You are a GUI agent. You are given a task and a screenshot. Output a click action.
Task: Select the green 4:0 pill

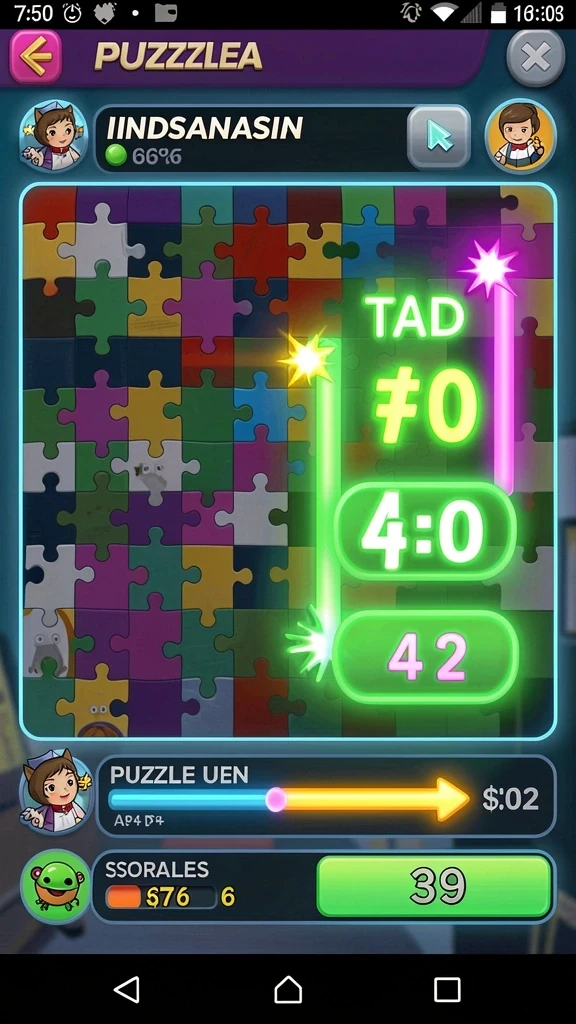point(425,530)
